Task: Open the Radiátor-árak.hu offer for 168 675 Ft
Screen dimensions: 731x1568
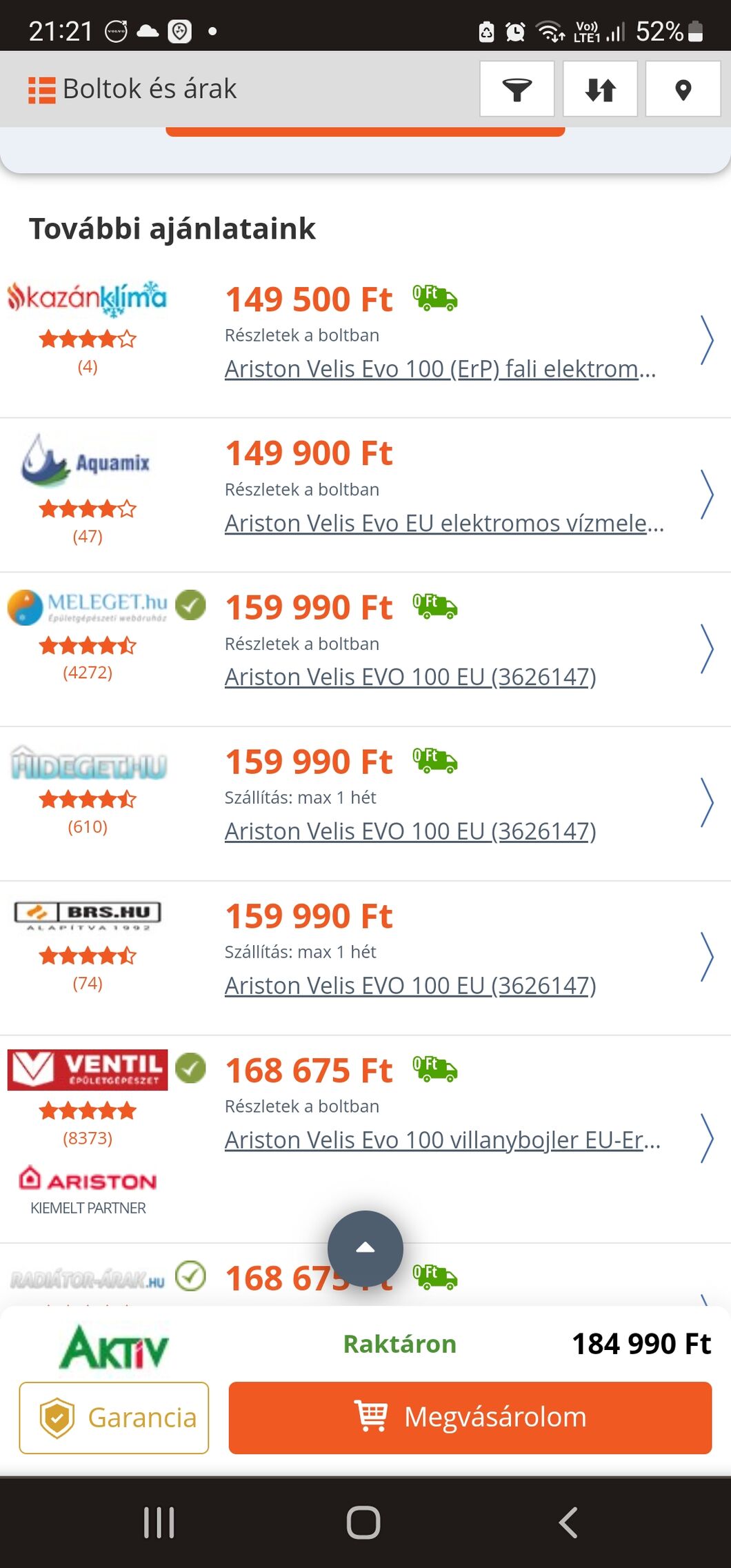Action: 365,1276
